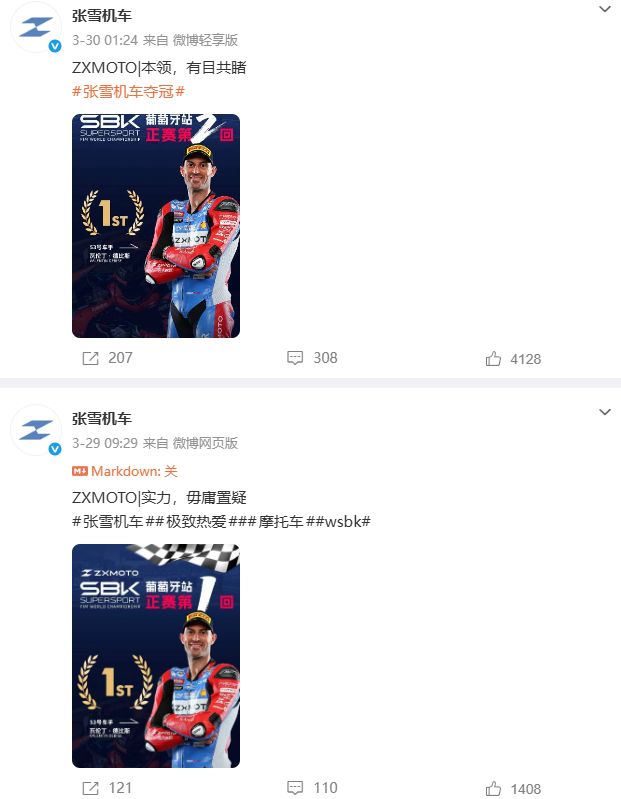Expand the dropdown arrow on the 3-30 post
Viewport: 621px width, 799px height.
(x=604, y=9)
